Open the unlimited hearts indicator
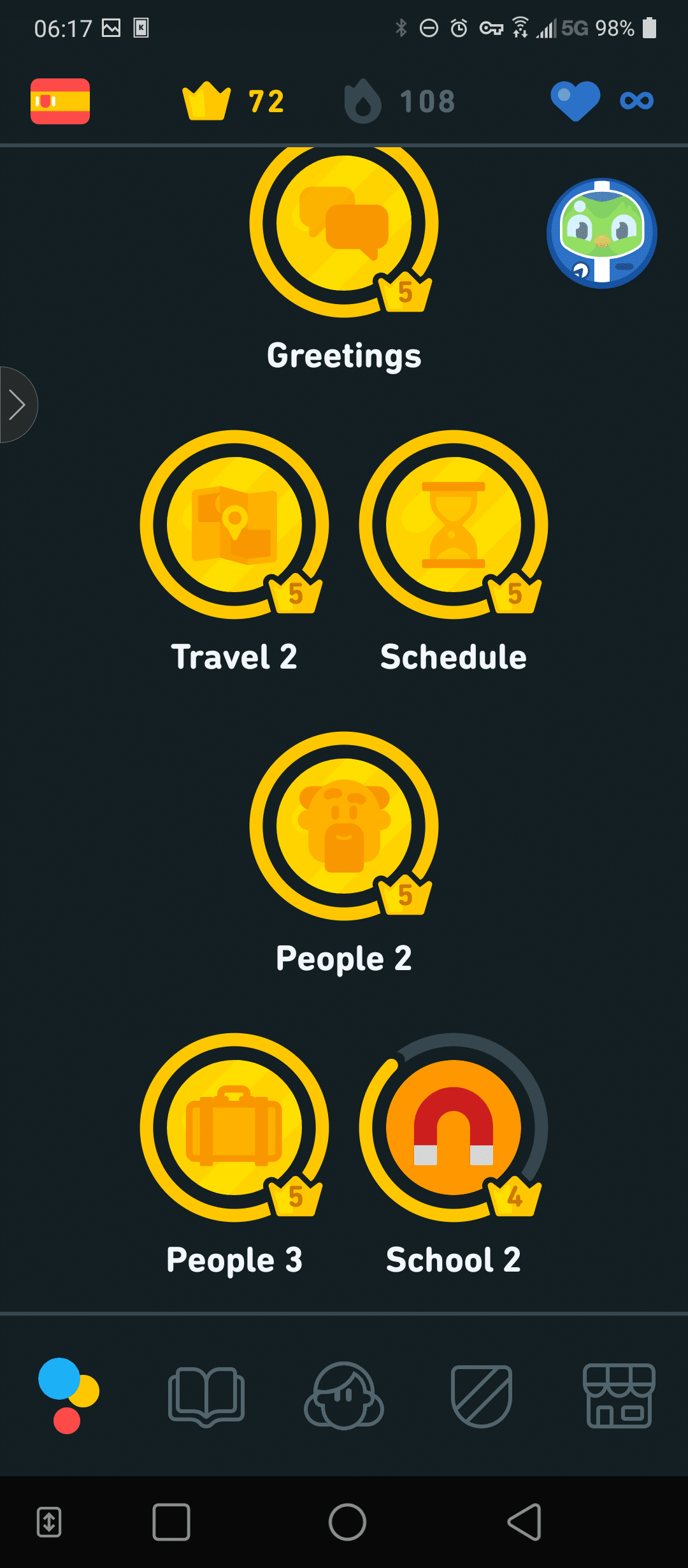Image resolution: width=688 pixels, height=1568 pixels. [x=602, y=101]
